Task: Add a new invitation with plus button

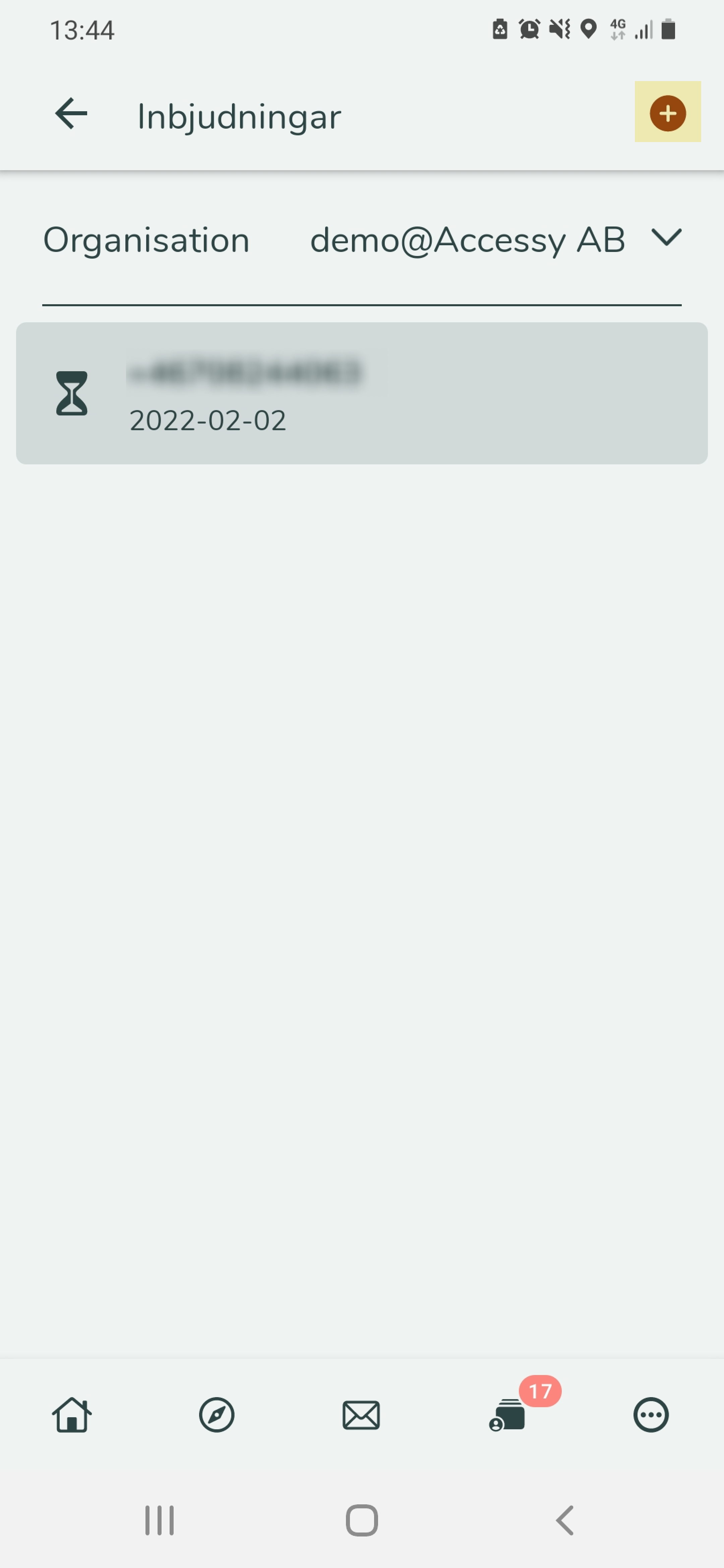Action: click(667, 113)
